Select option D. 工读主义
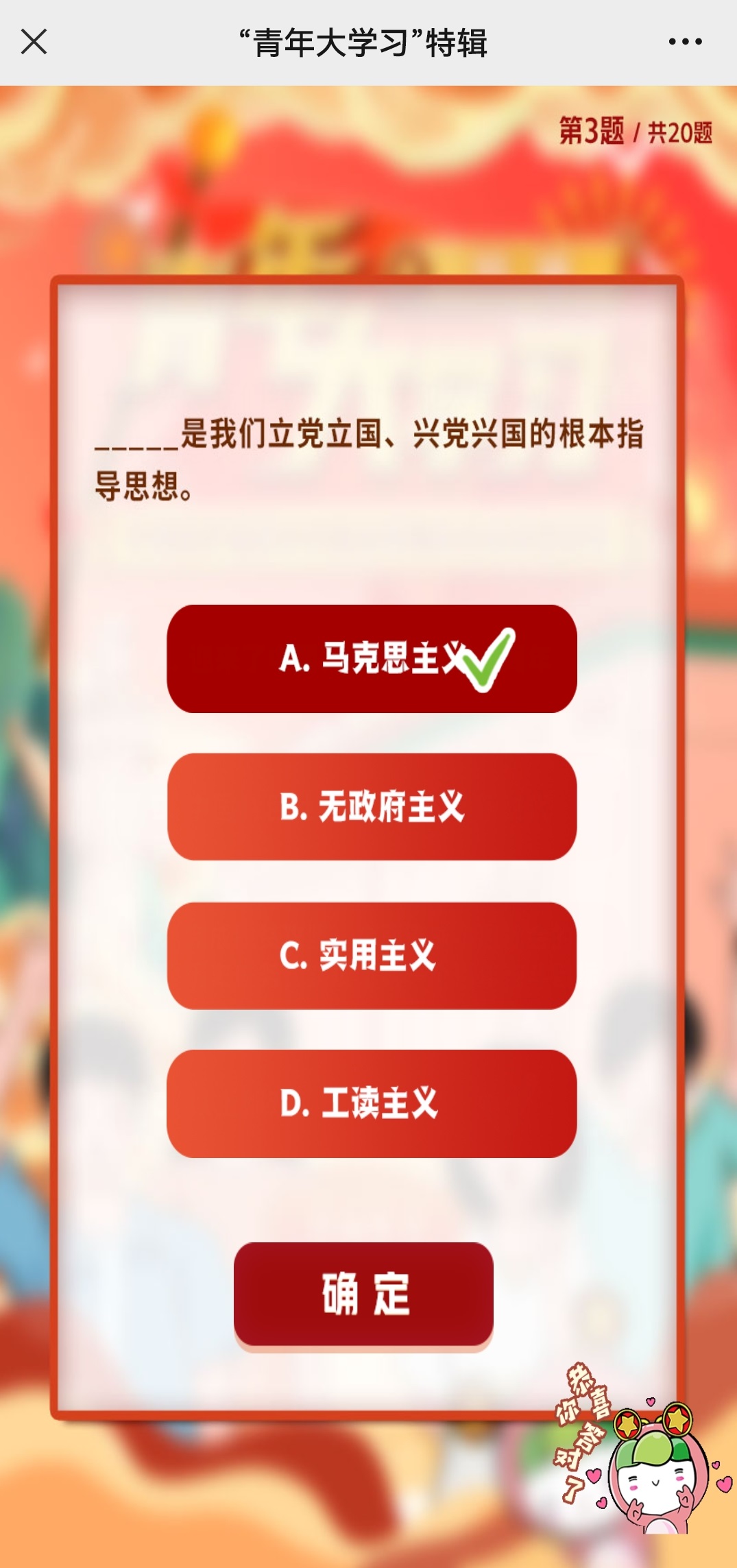Viewport: 737px width, 1568px height. pyautogui.click(x=372, y=1104)
